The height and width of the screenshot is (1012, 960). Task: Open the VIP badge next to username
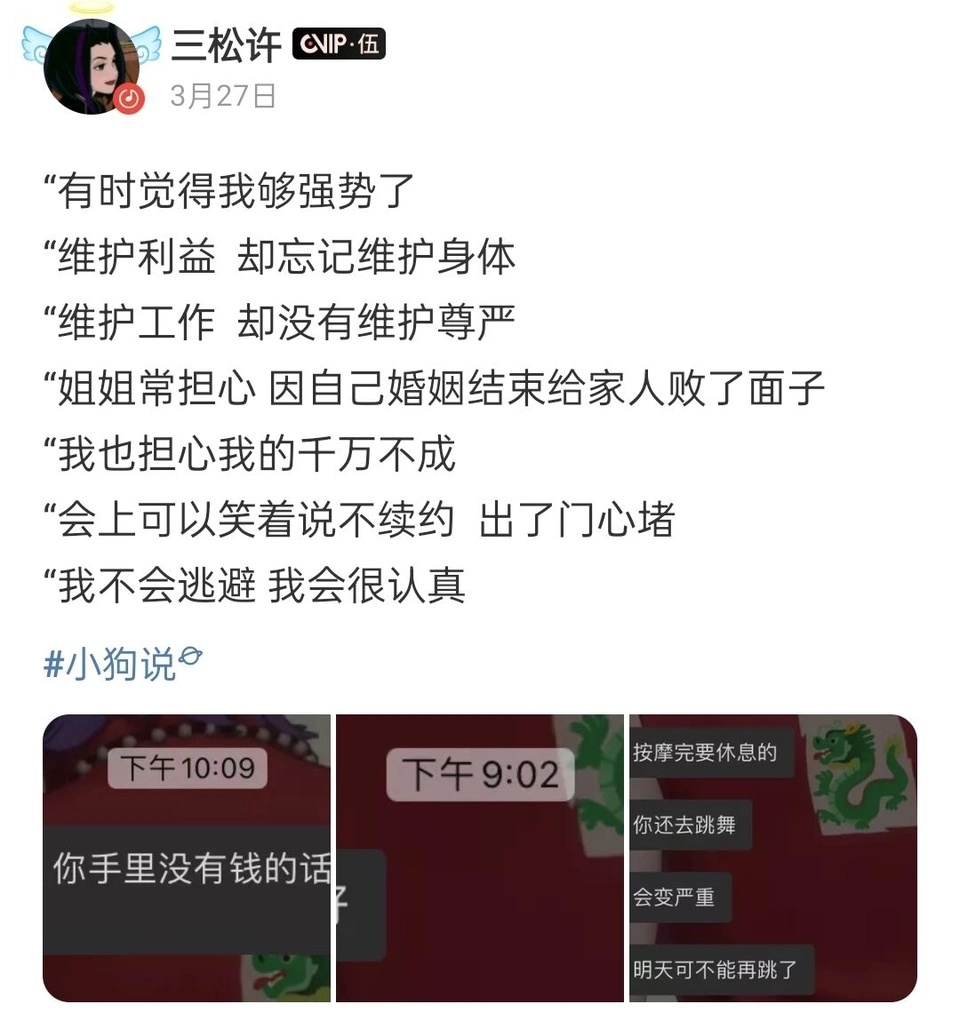tap(338, 44)
